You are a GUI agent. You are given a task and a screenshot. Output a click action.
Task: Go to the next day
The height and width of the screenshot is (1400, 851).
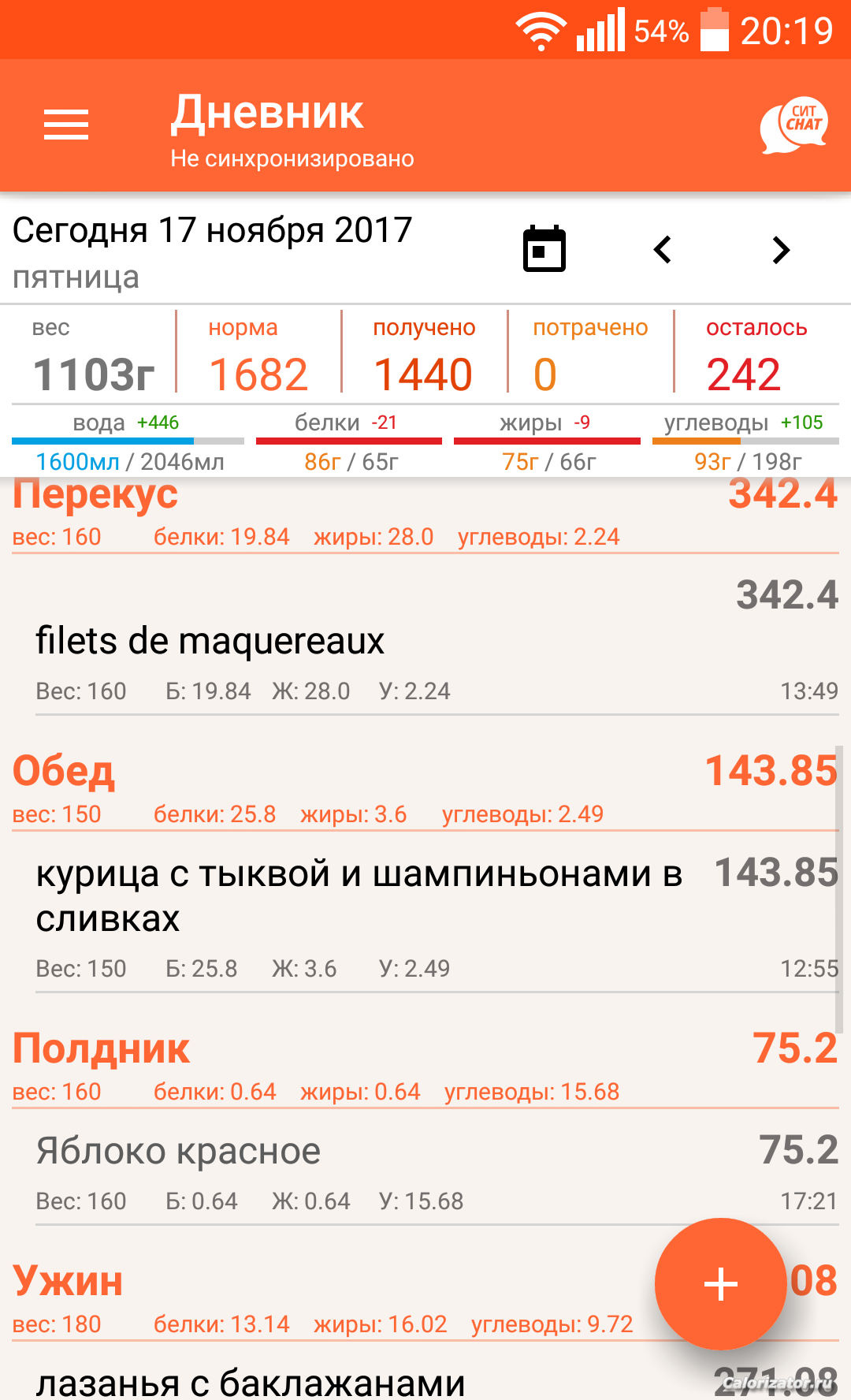781,250
